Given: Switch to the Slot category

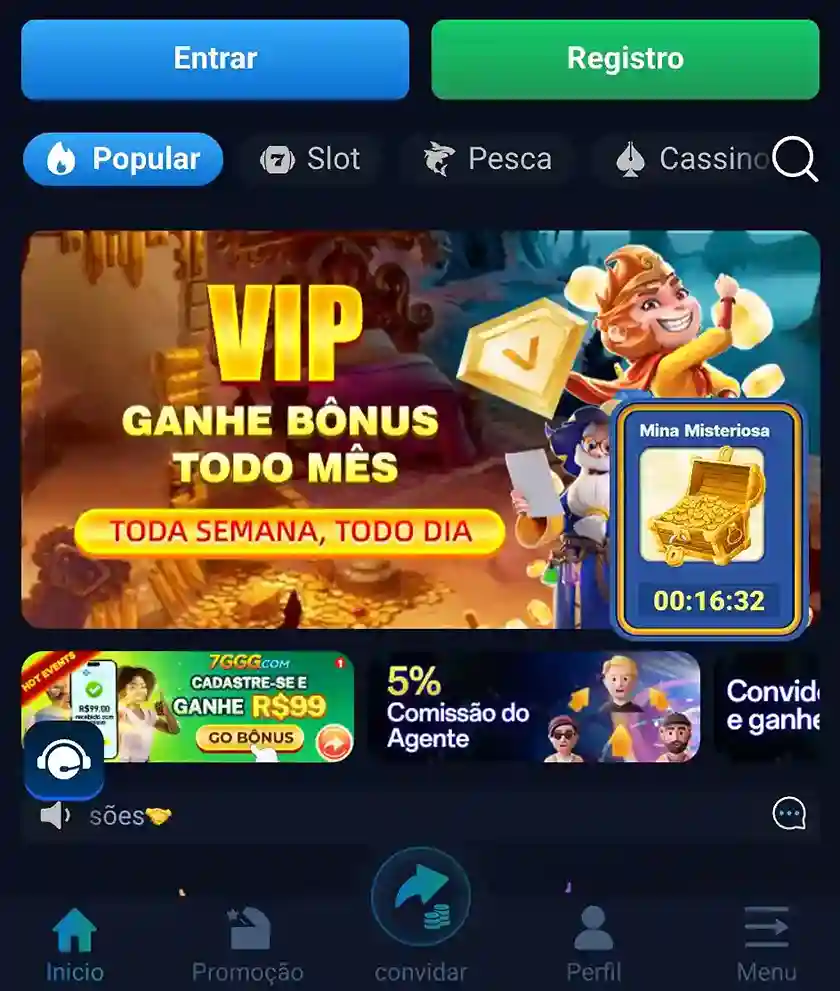Looking at the screenshot, I should coord(311,159).
